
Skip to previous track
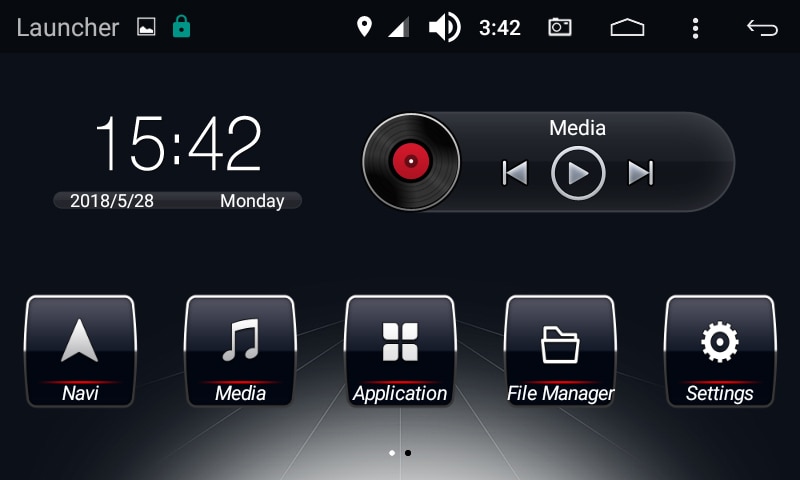click(x=515, y=173)
